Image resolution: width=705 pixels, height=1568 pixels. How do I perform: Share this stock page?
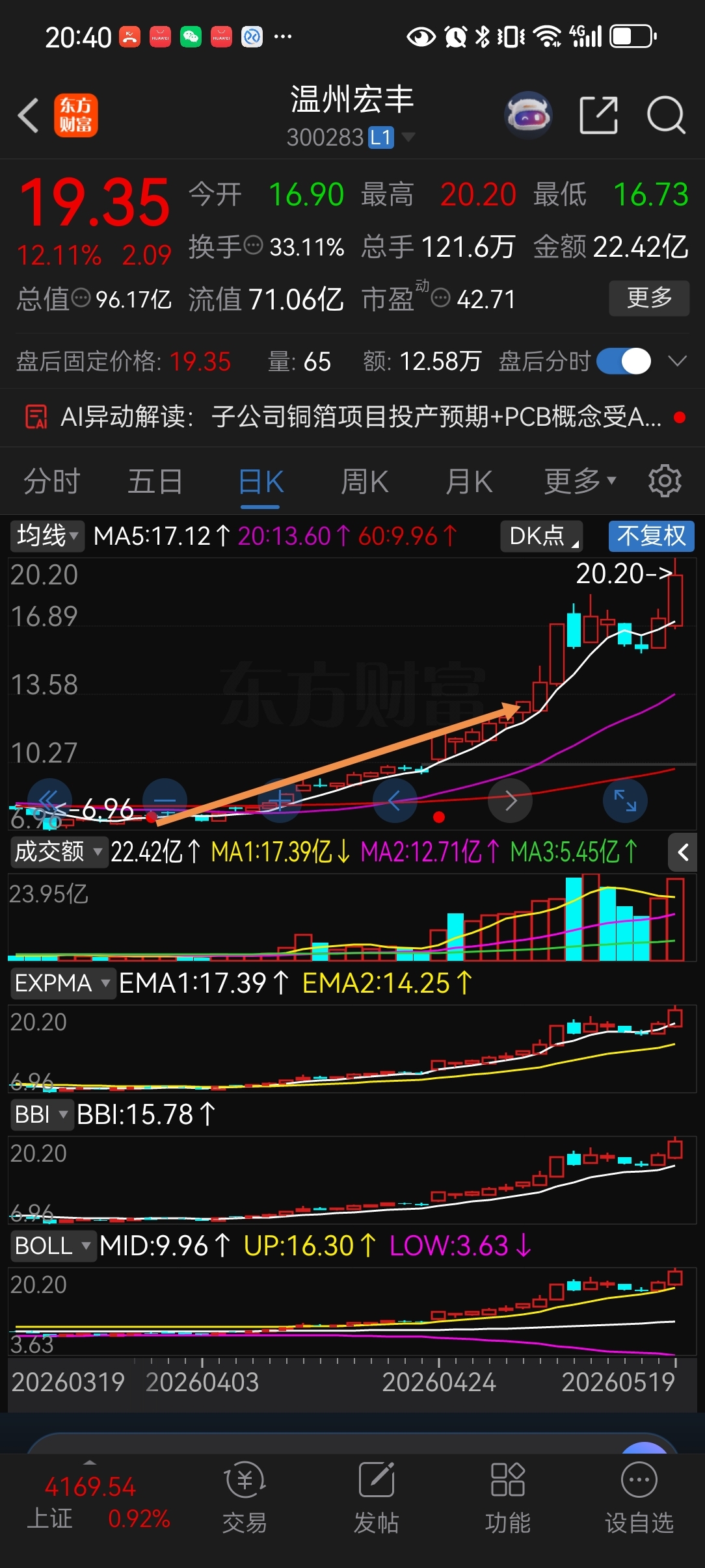pyautogui.click(x=598, y=115)
